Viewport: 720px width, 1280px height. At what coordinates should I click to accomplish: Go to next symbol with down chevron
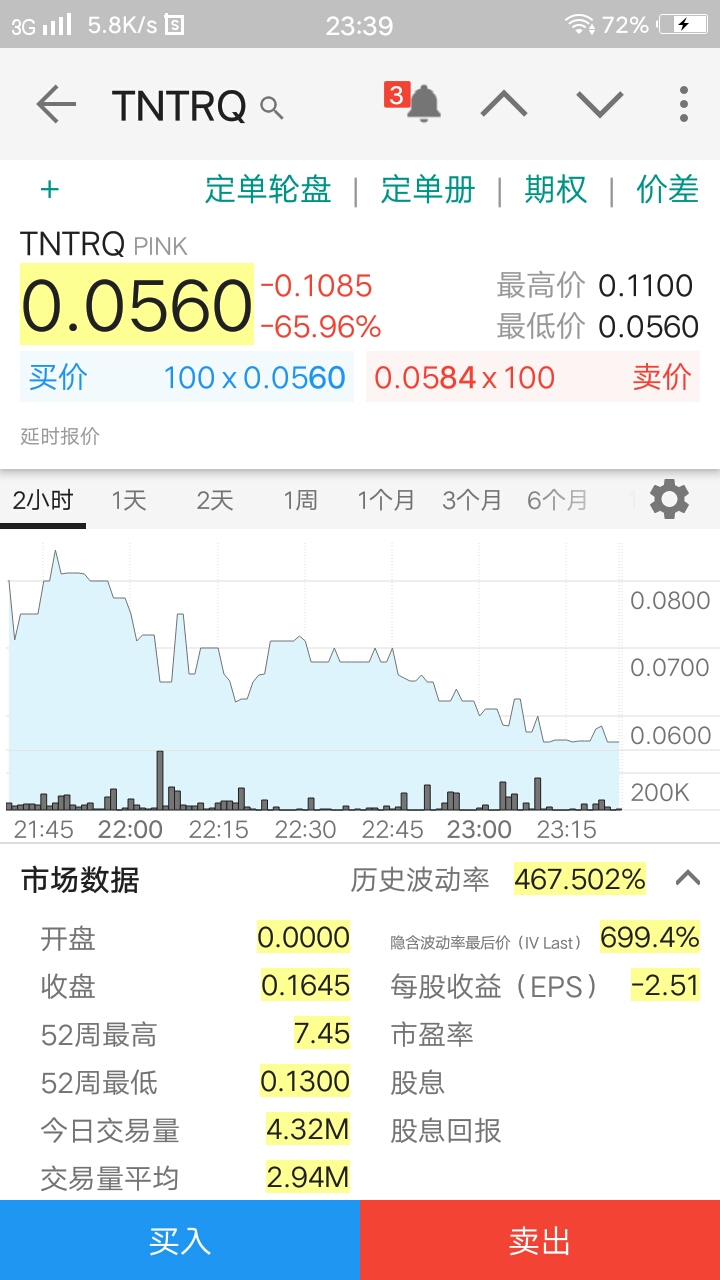coord(600,104)
